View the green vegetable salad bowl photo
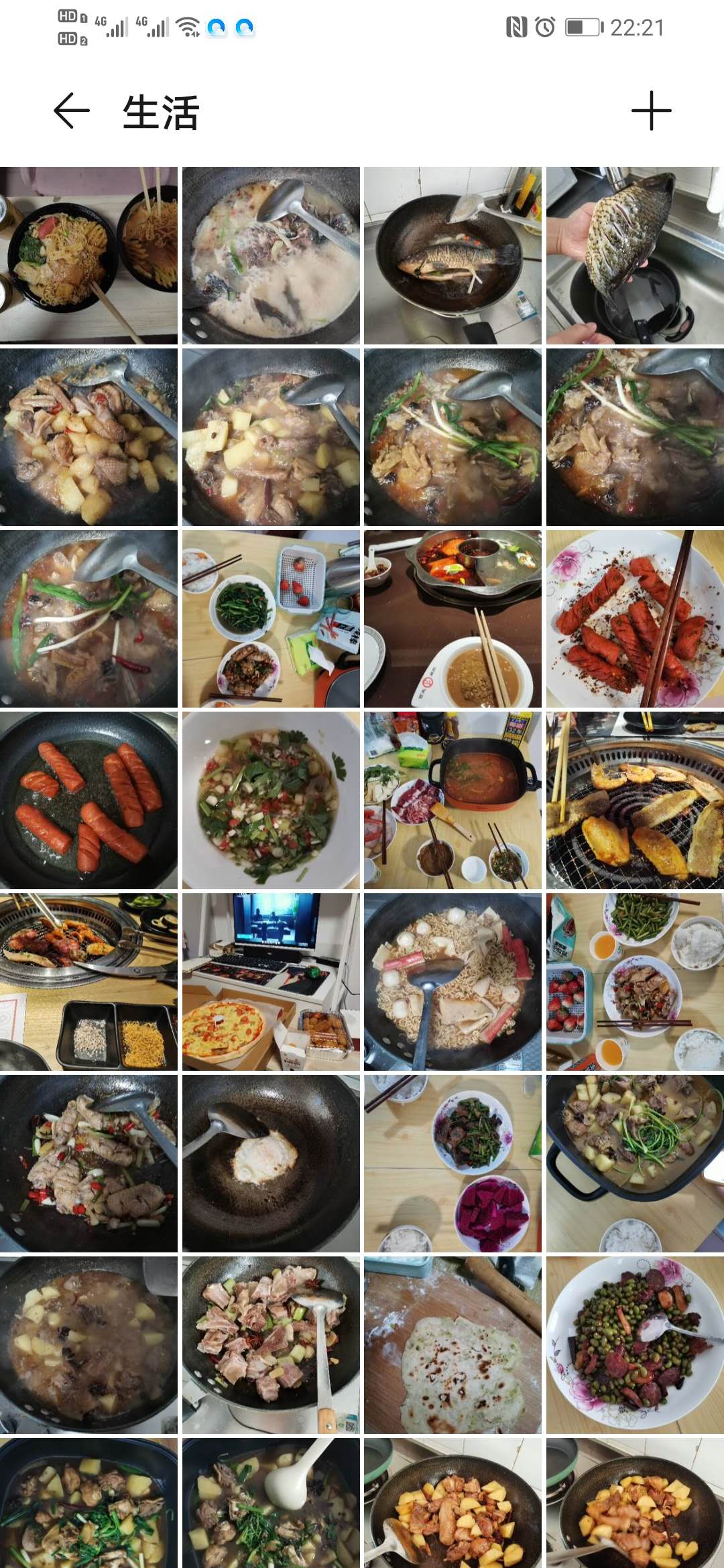The image size is (724, 1568). [271, 800]
